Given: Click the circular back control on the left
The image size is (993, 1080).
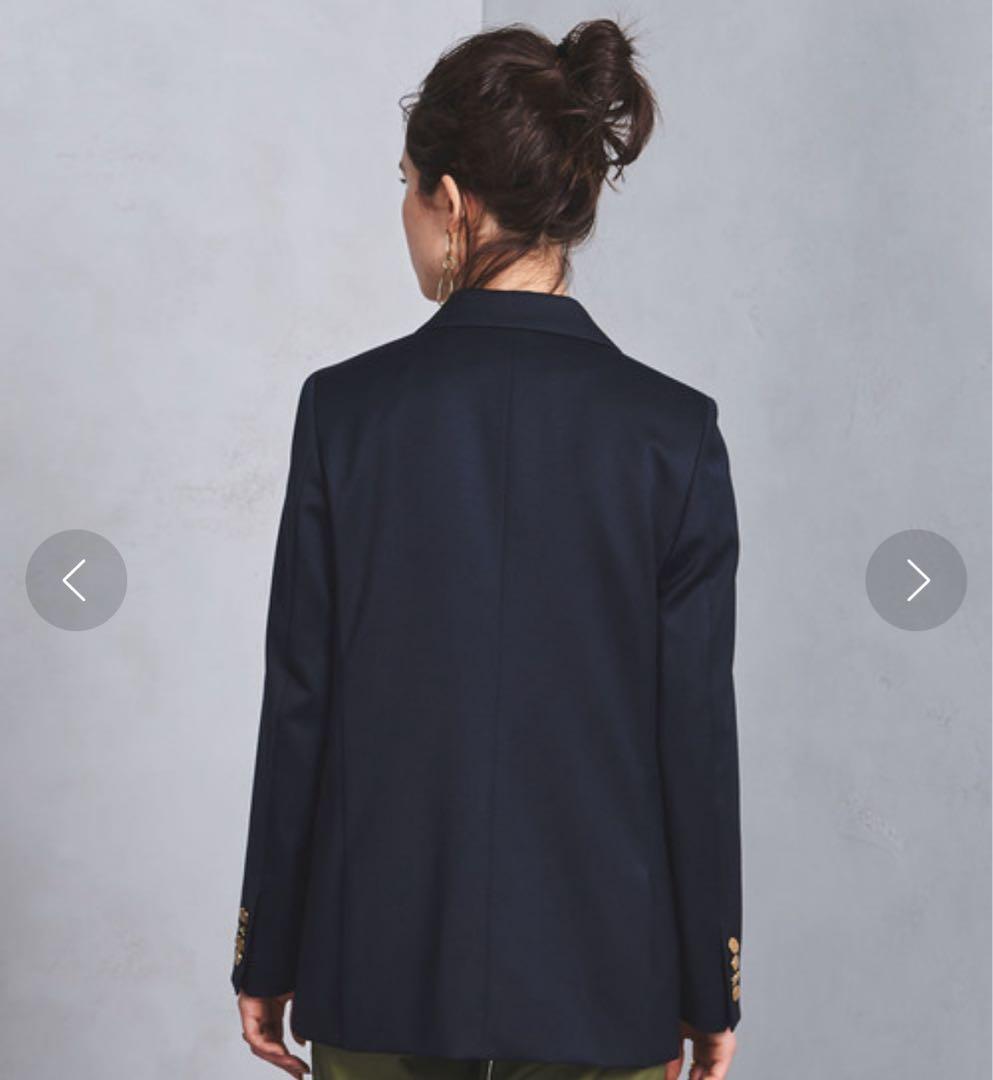Looking at the screenshot, I should pyautogui.click(x=77, y=580).
